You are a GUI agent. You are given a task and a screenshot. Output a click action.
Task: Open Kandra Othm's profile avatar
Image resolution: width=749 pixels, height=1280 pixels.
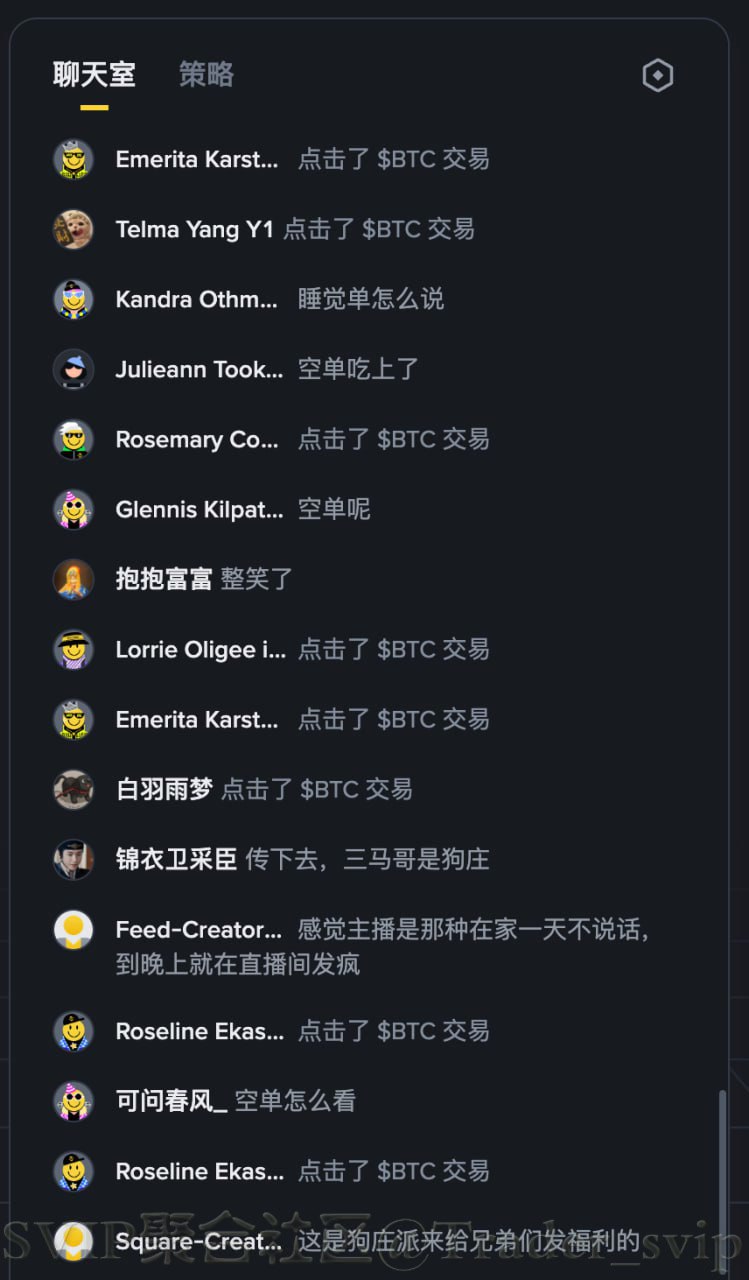click(x=73, y=299)
